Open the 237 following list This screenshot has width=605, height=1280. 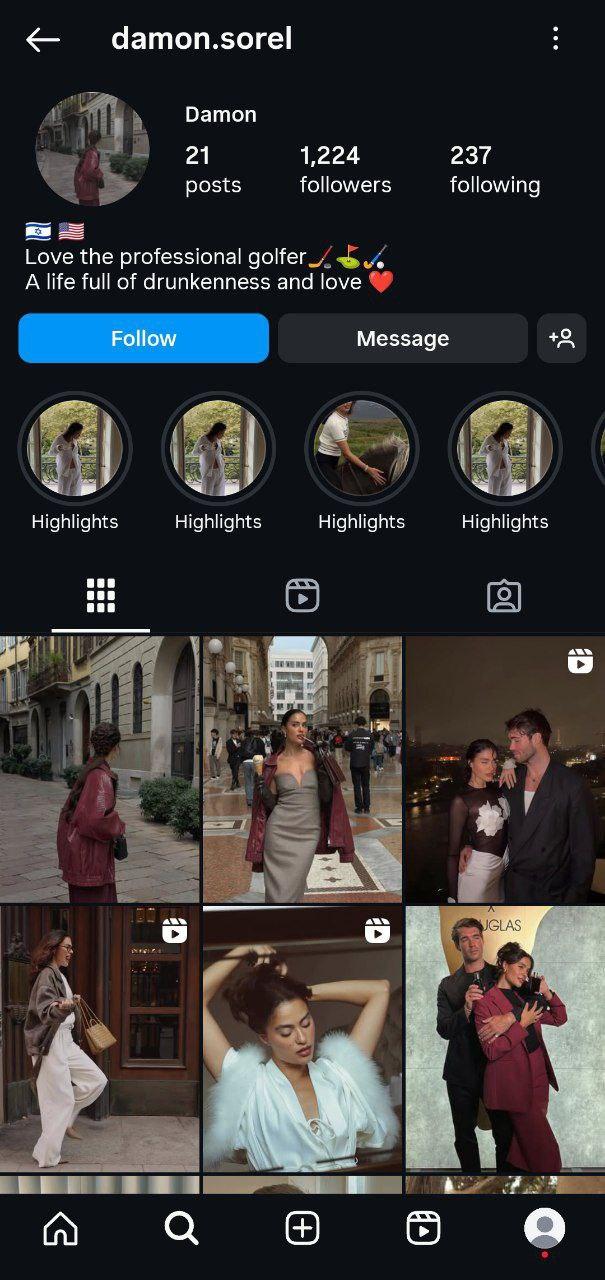point(494,169)
